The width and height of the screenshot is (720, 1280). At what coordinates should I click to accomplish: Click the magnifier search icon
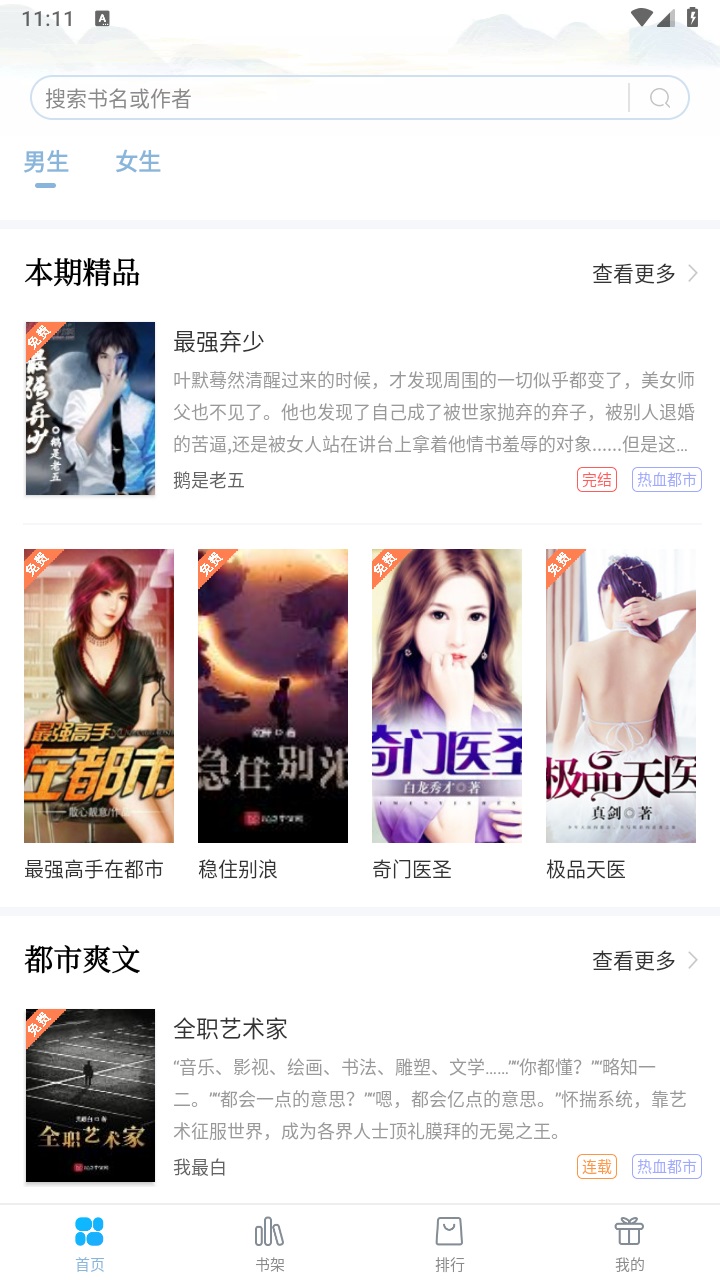point(659,97)
